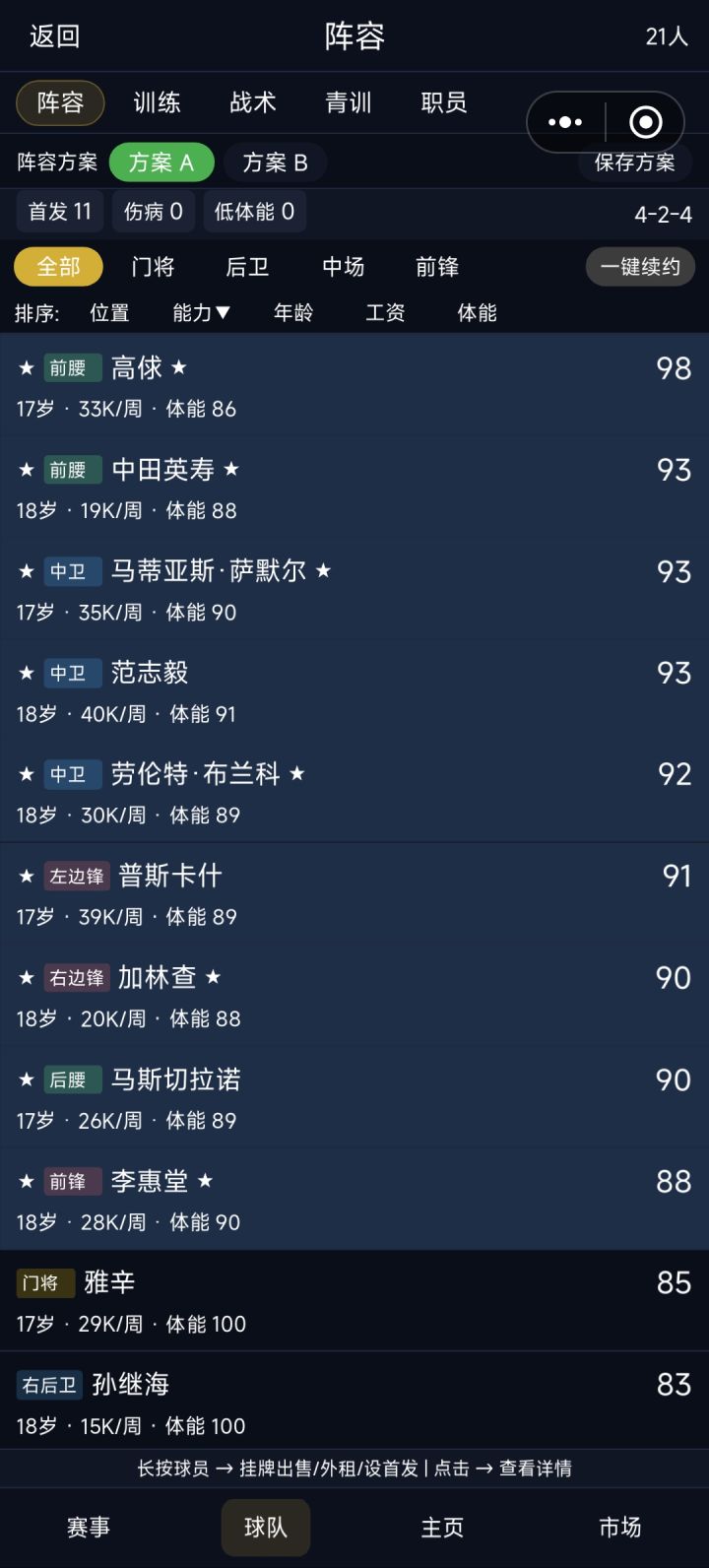
Task: Open the 职员 tab
Action: pos(444,102)
